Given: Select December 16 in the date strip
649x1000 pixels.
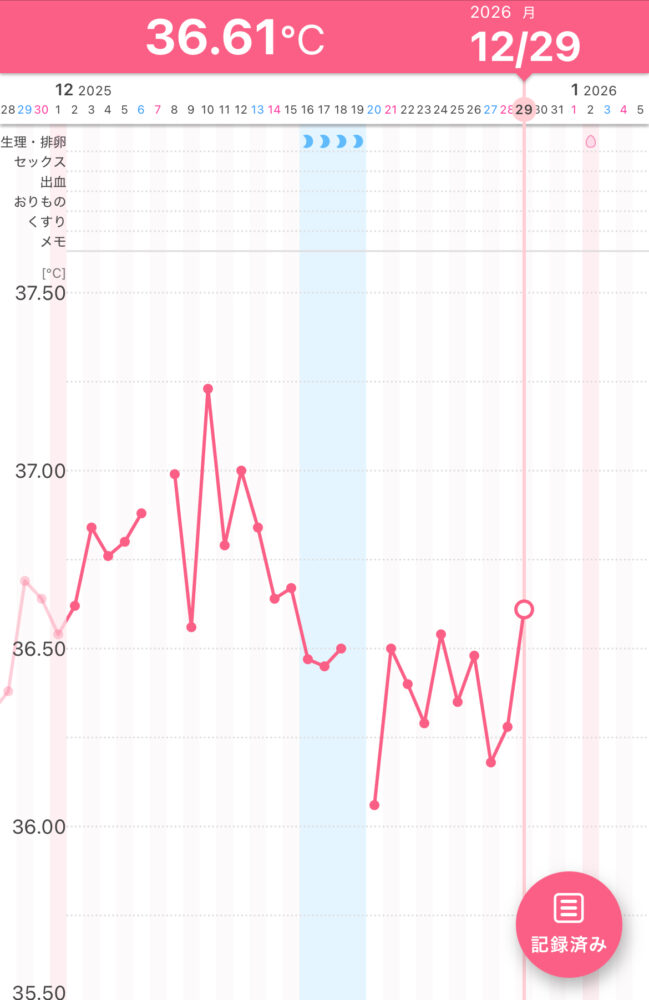Looking at the screenshot, I should tap(307, 109).
